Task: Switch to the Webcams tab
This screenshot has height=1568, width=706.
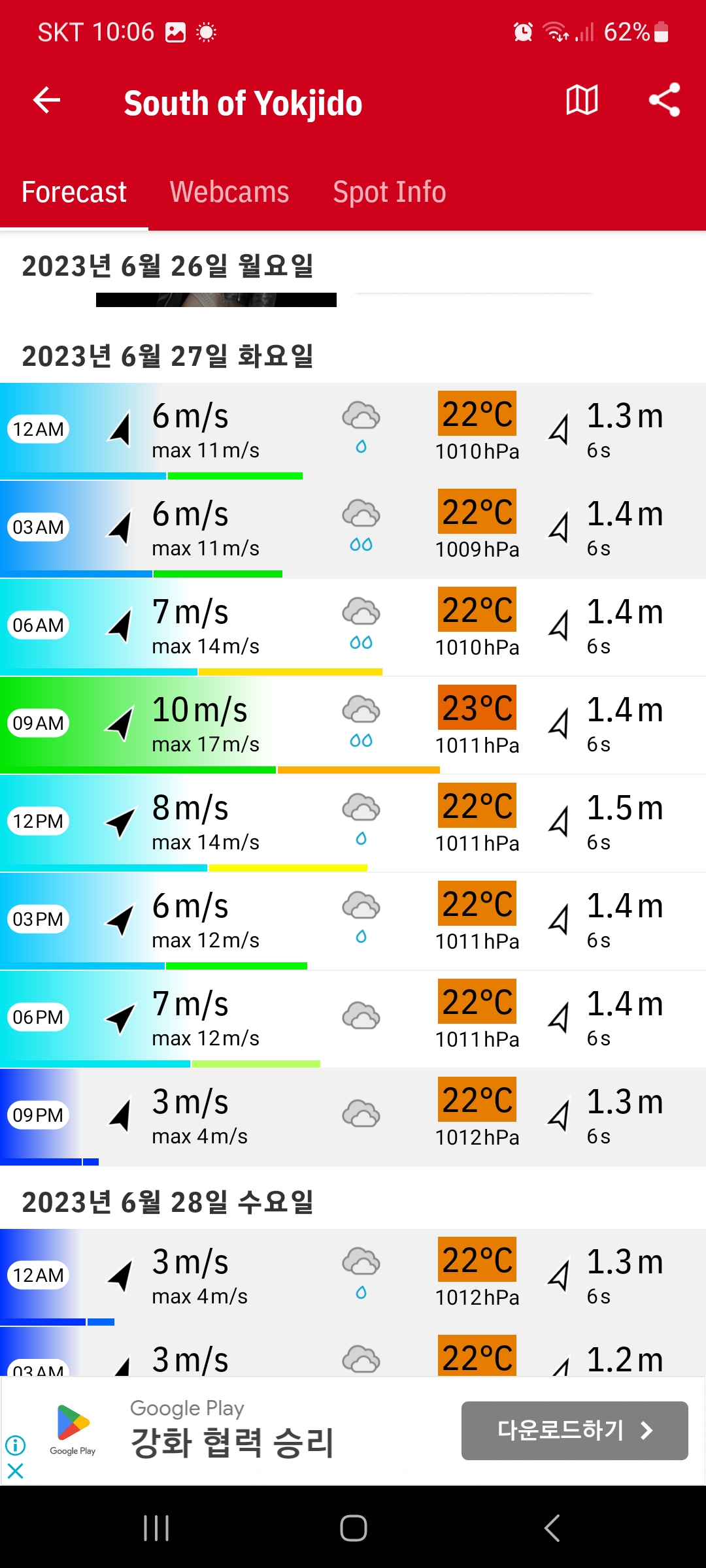Action: pyautogui.click(x=229, y=192)
